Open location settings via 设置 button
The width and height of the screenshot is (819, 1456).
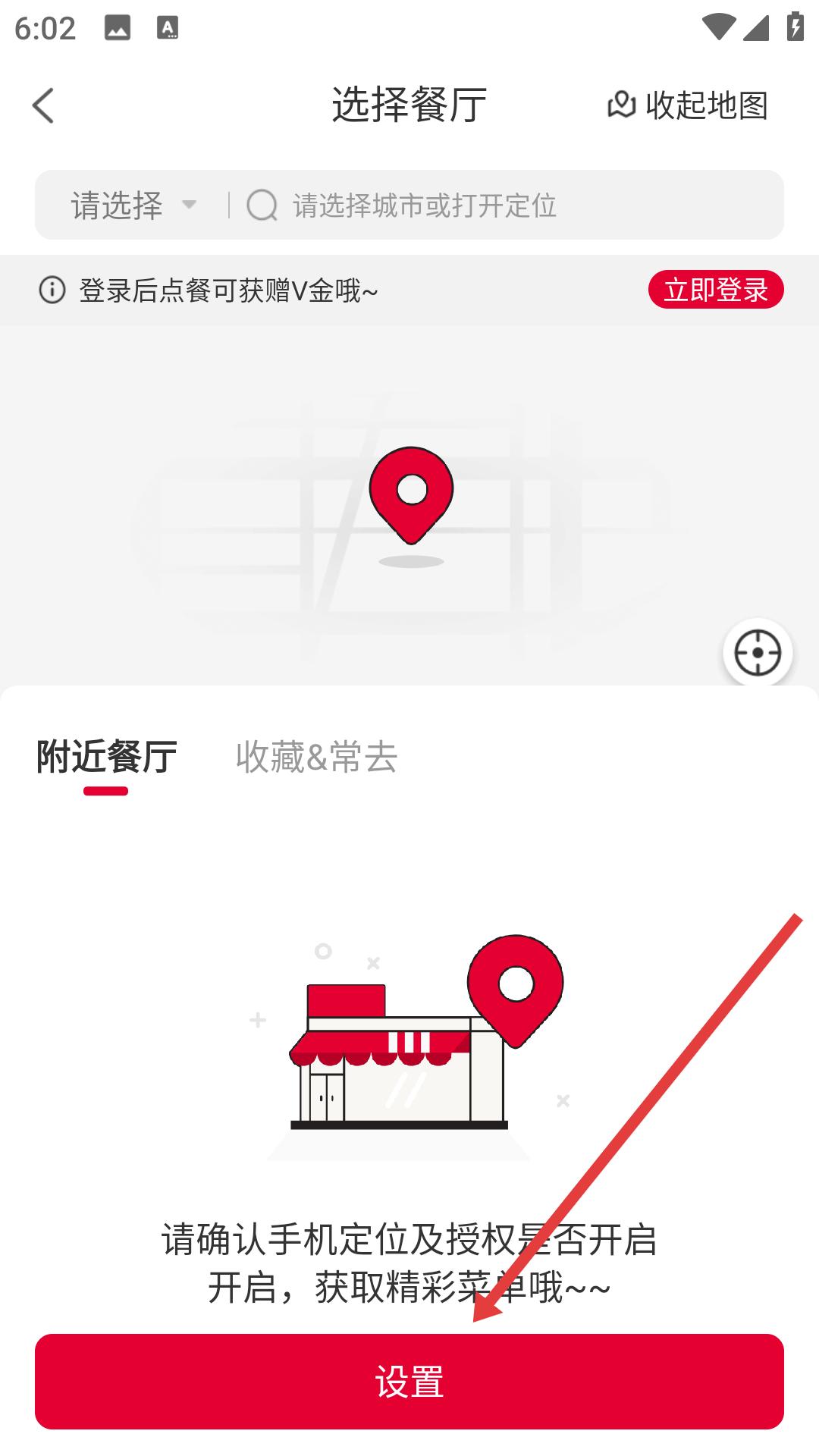(409, 1381)
